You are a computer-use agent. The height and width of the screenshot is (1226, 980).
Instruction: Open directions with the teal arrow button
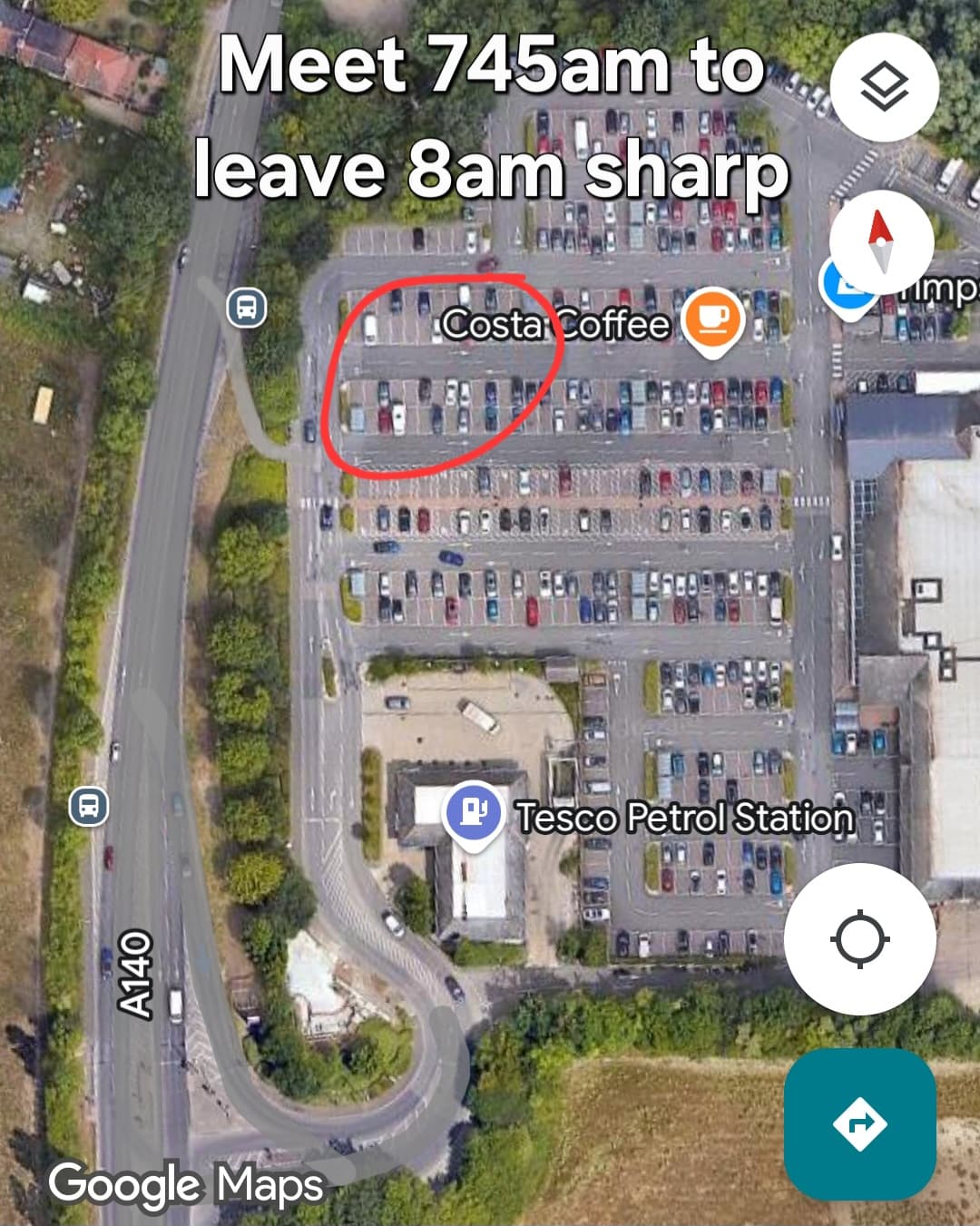point(859,1124)
